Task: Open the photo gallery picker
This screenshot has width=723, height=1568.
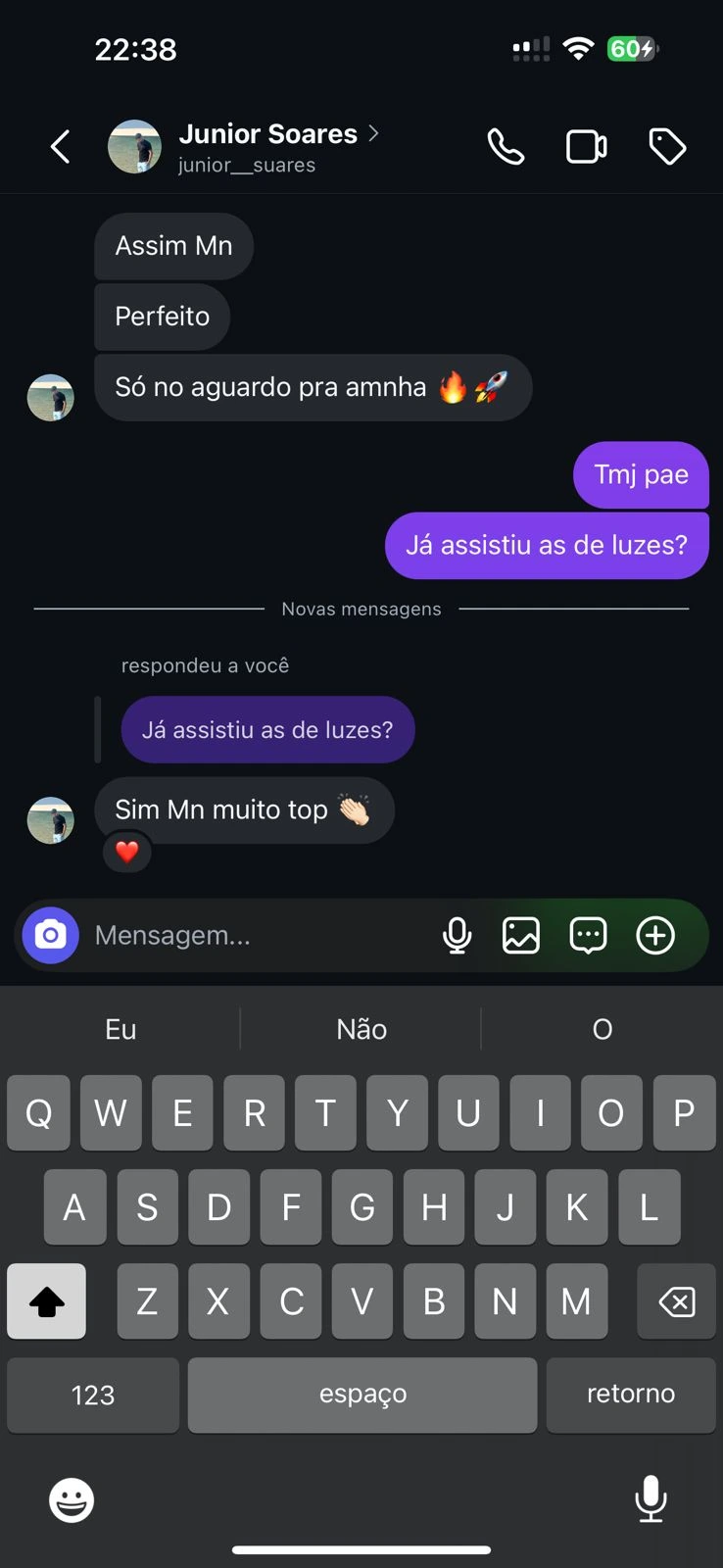Action: coord(521,935)
